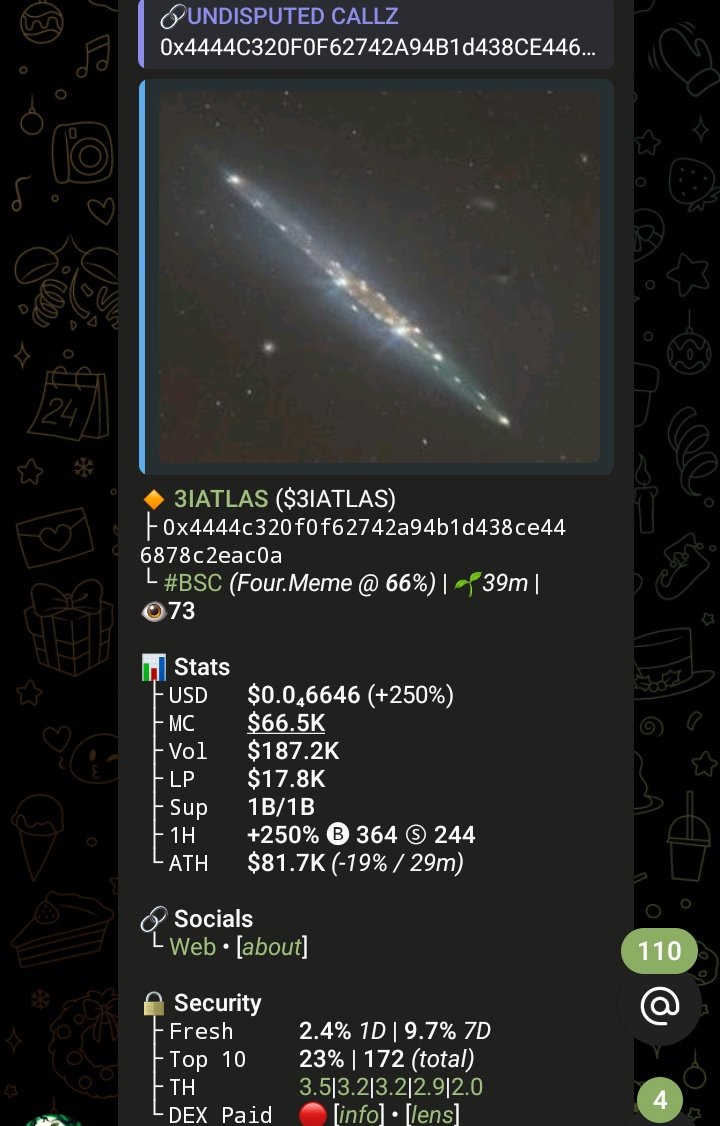Open the replied UNDISPUTED CALLZ message
720x1126 pixels.
tap(375, 32)
